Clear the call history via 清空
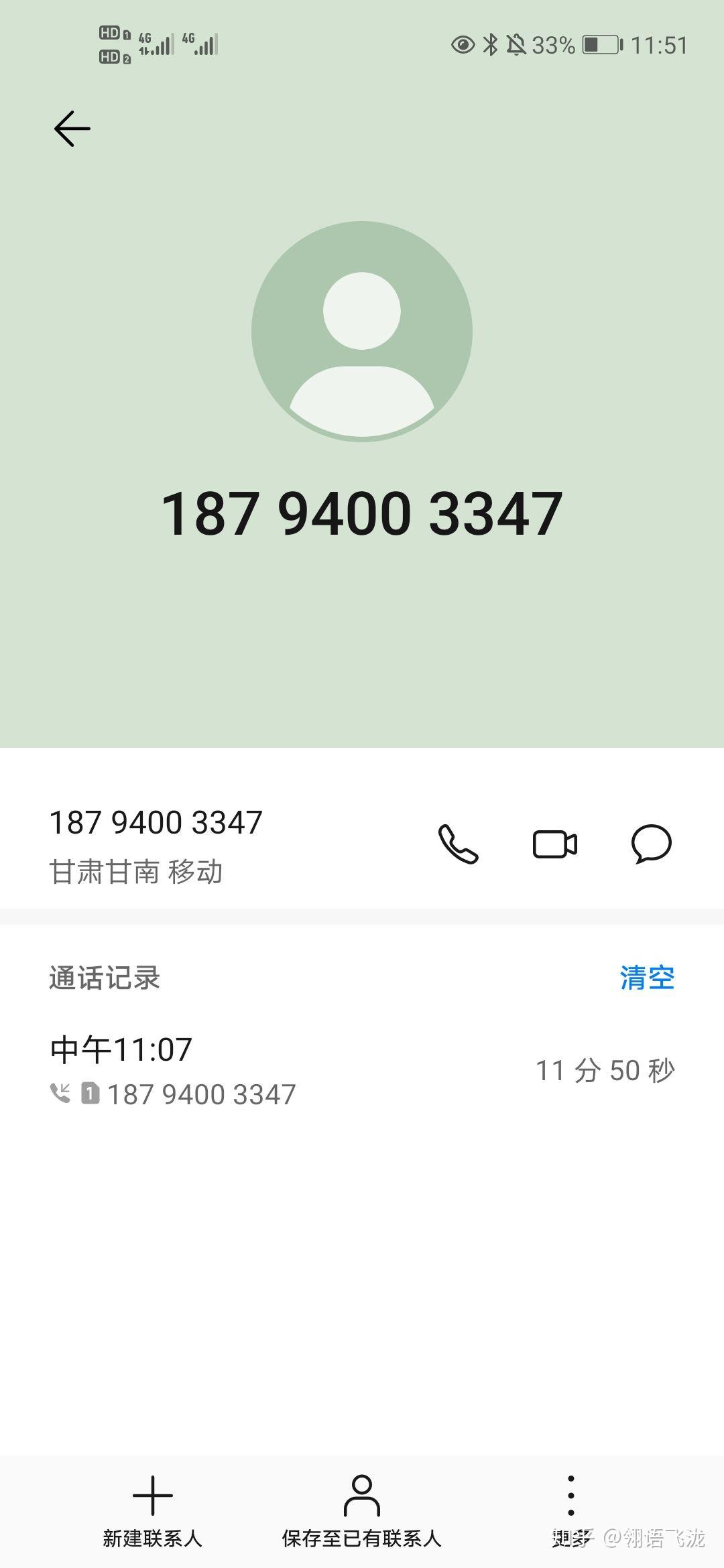Viewport: 724px width, 1568px height. pyautogui.click(x=646, y=978)
